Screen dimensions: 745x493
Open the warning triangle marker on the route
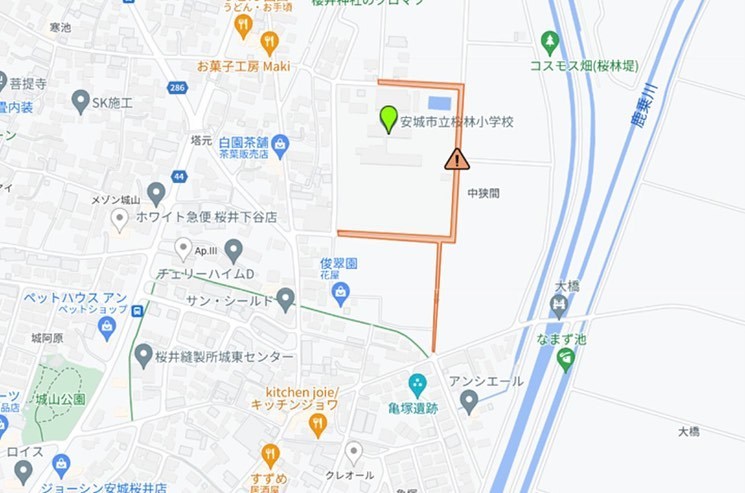(457, 159)
